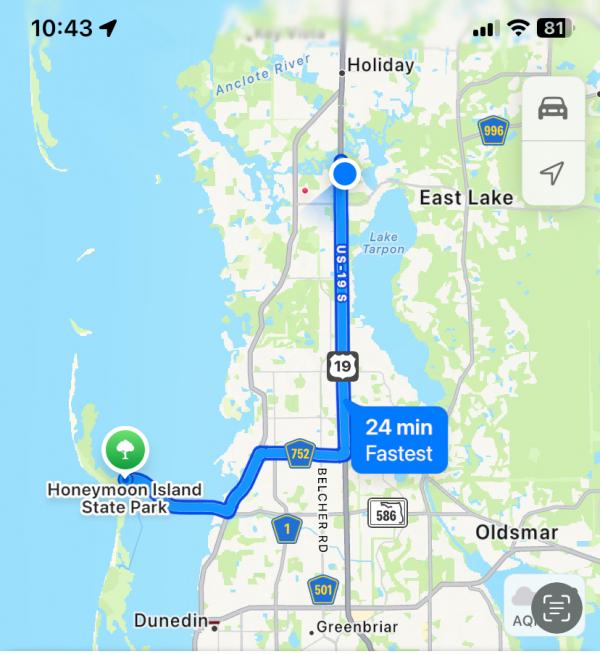
Task: Open the driving map mode selector
Action: (552, 109)
